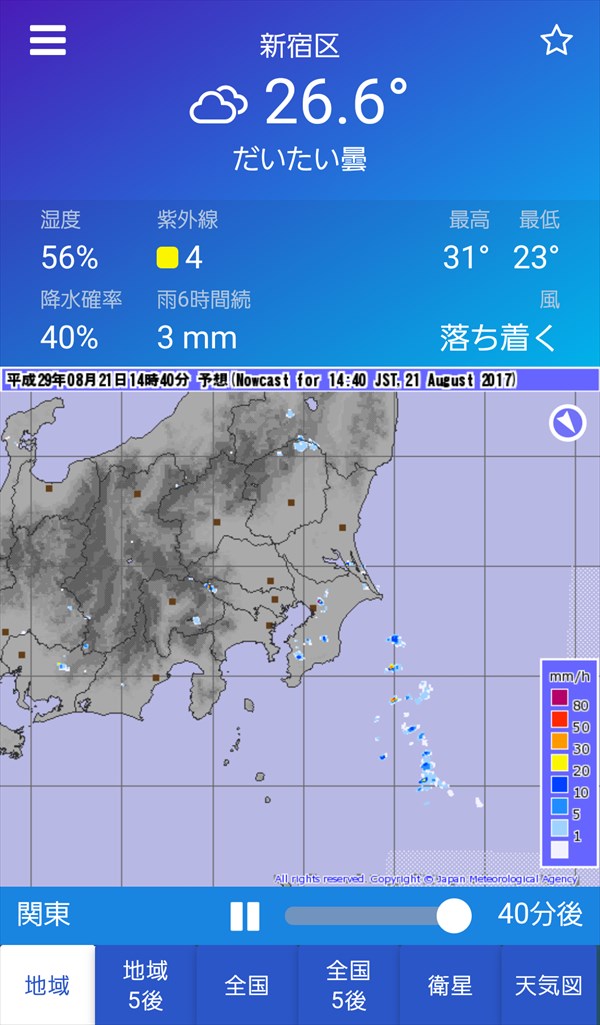Pause the radar animation
600x1025 pixels.
click(245, 916)
